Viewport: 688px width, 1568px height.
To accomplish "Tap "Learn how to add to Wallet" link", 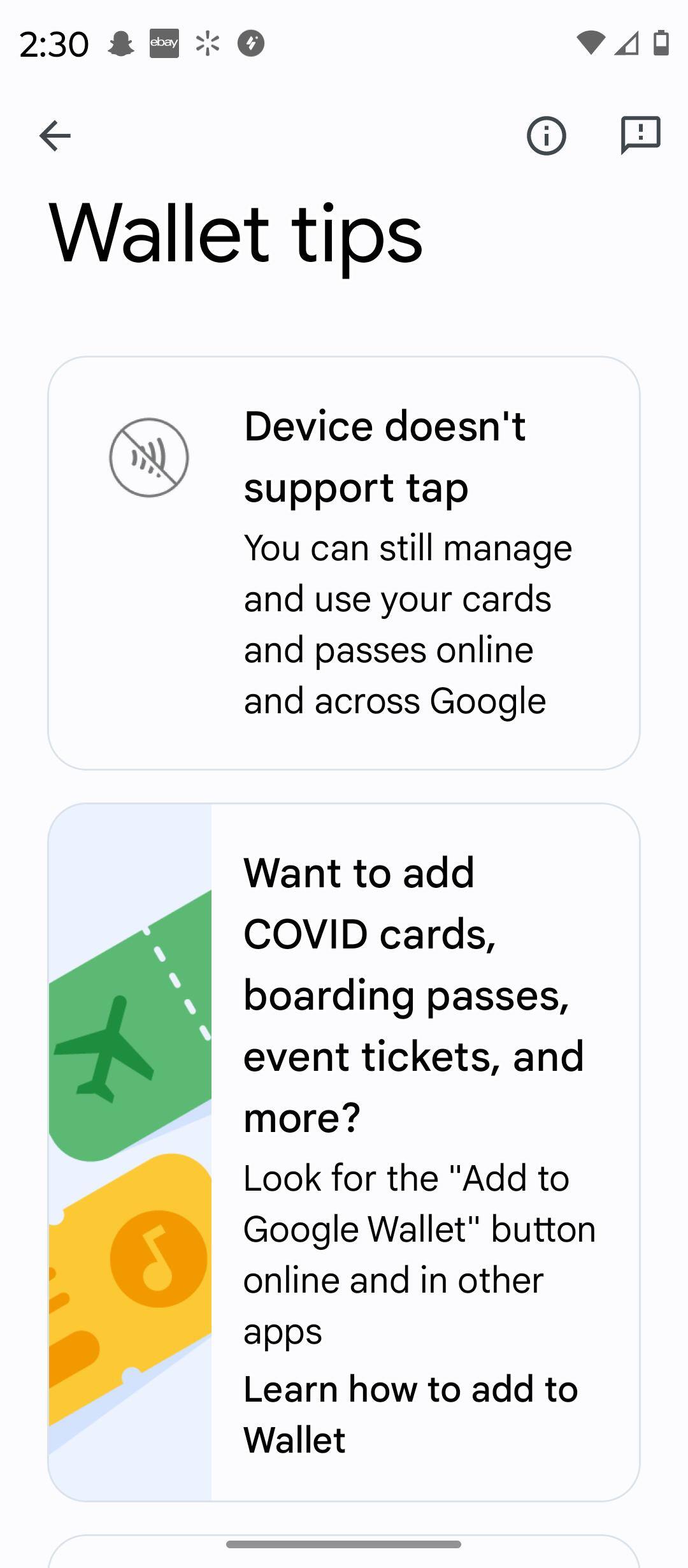I will (x=410, y=1414).
